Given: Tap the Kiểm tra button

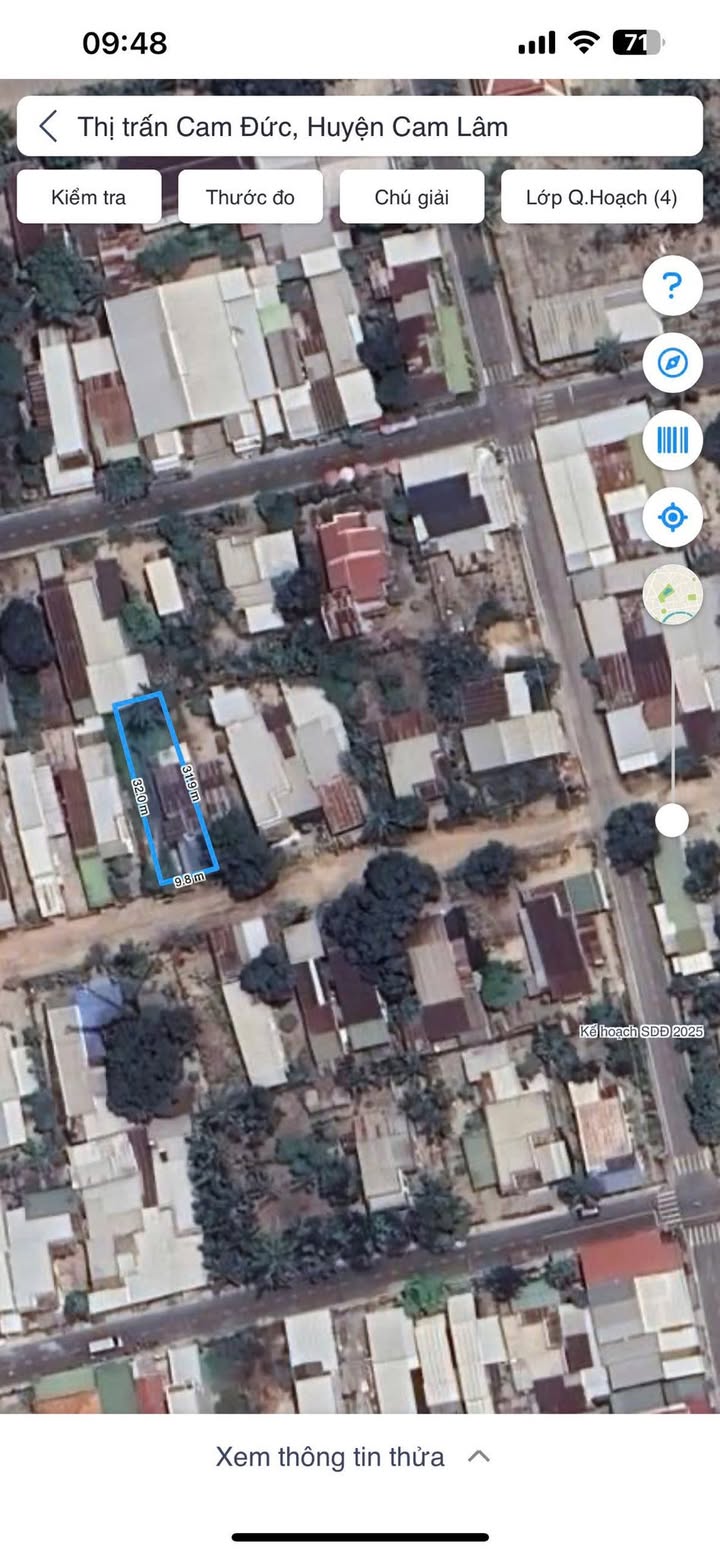Looking at the screenshot, I should click(x=89, y=197).
